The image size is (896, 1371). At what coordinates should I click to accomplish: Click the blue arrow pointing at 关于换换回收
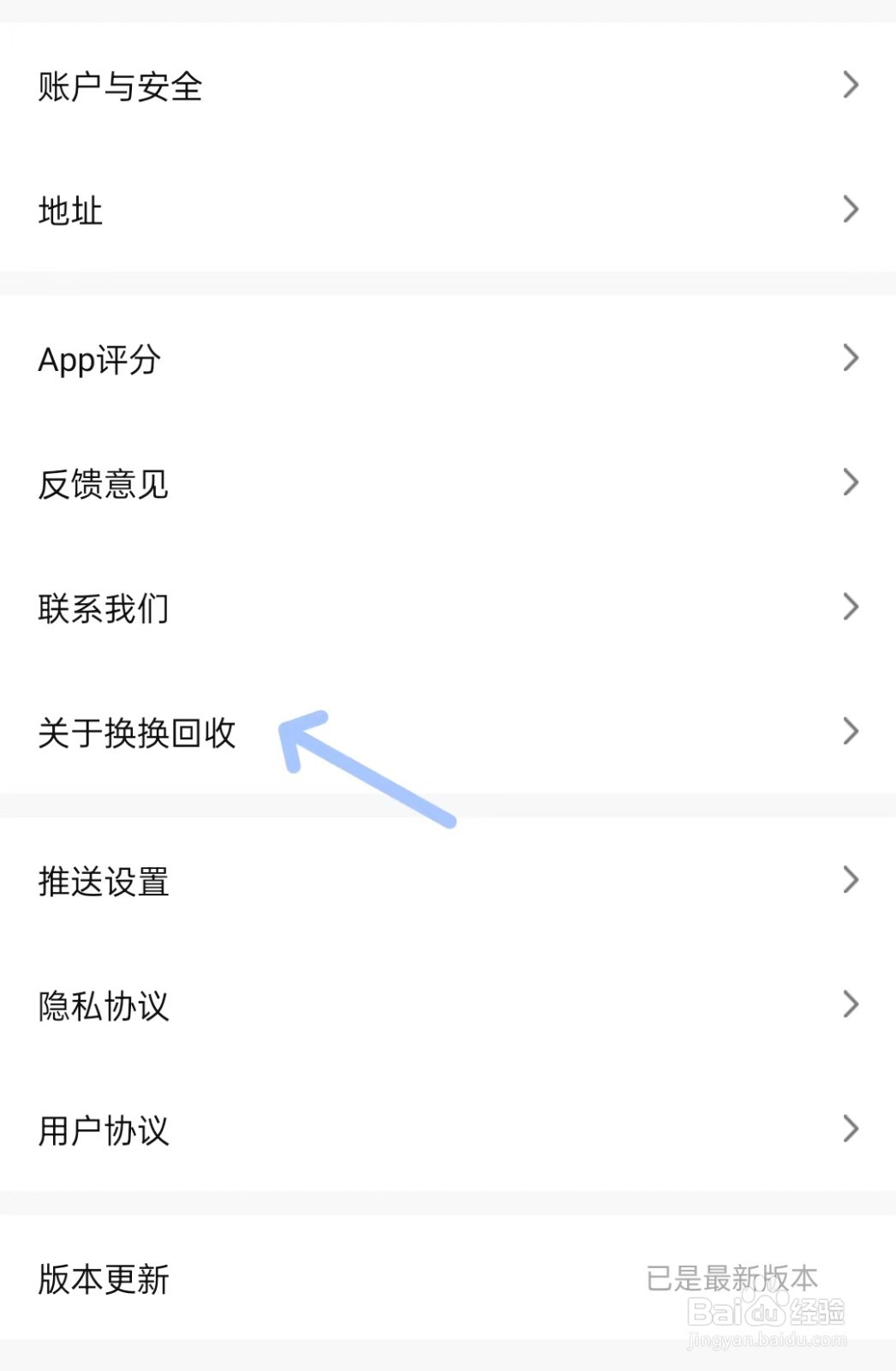click(368, 767)
